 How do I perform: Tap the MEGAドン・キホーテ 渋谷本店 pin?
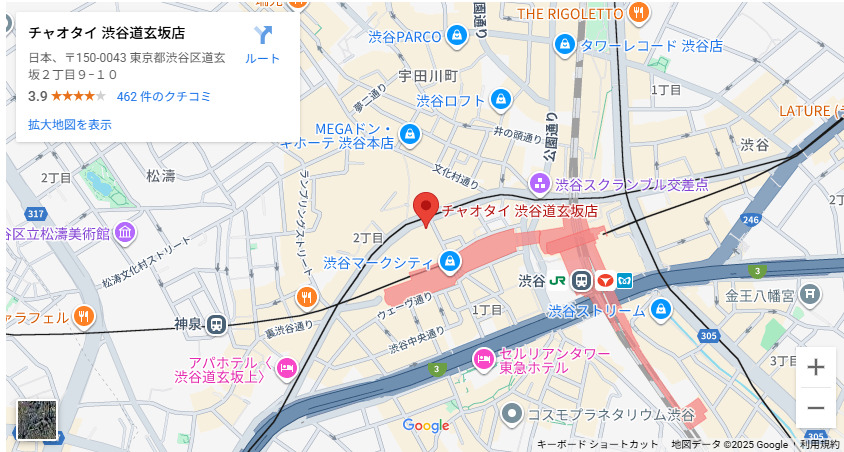click(x=409, y=133)
